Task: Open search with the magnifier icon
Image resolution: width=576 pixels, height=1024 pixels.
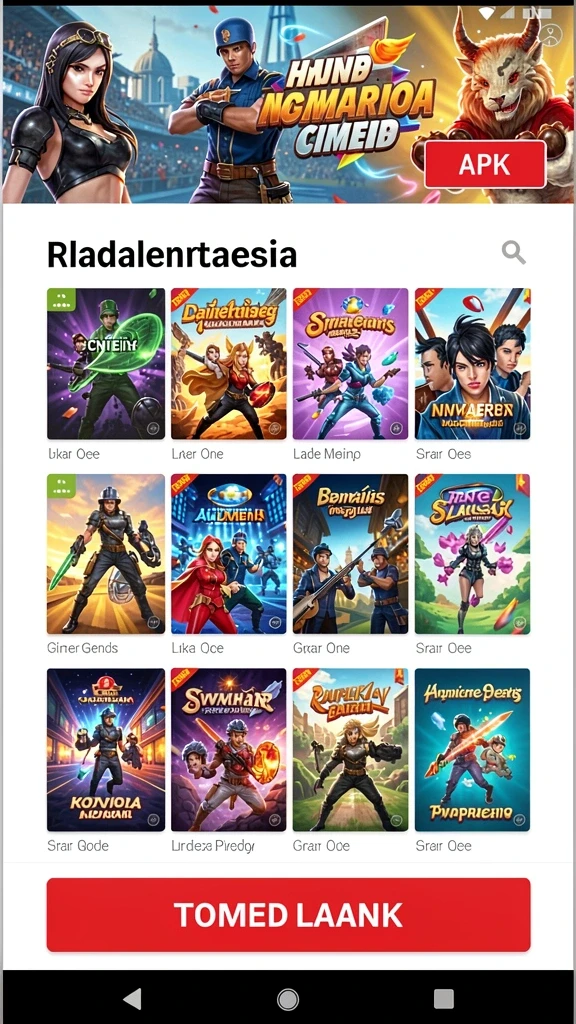Action: pyautogui.click(x=513, y=252)
